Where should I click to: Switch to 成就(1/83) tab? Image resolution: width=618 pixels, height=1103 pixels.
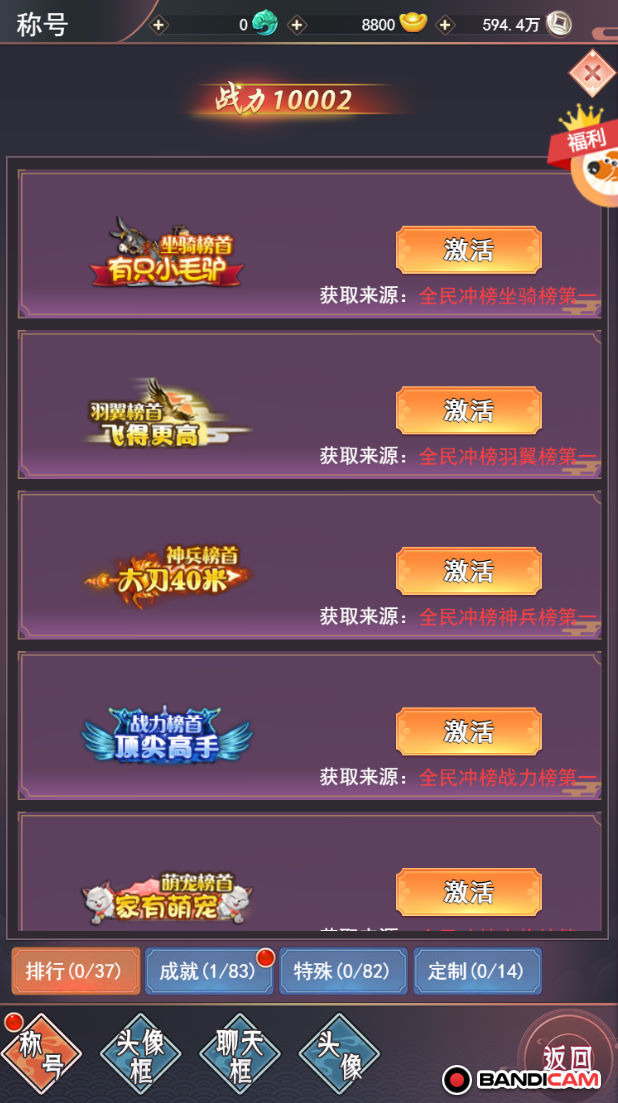pos(208,971)
